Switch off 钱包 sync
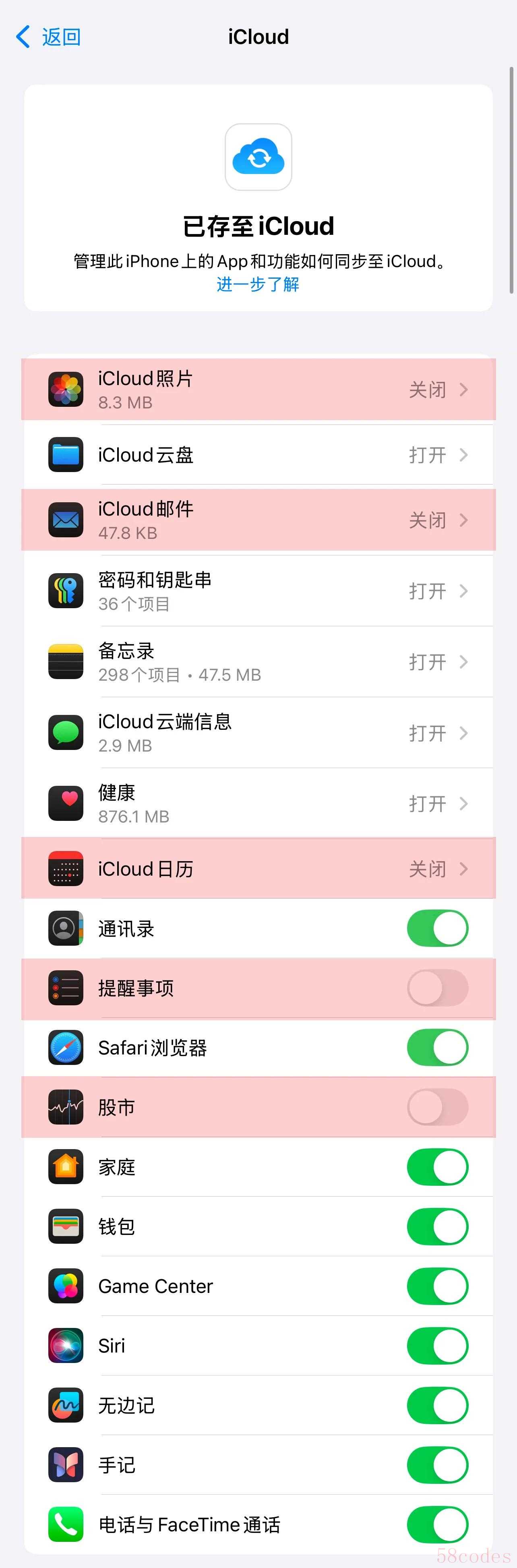 (437, 1226)
